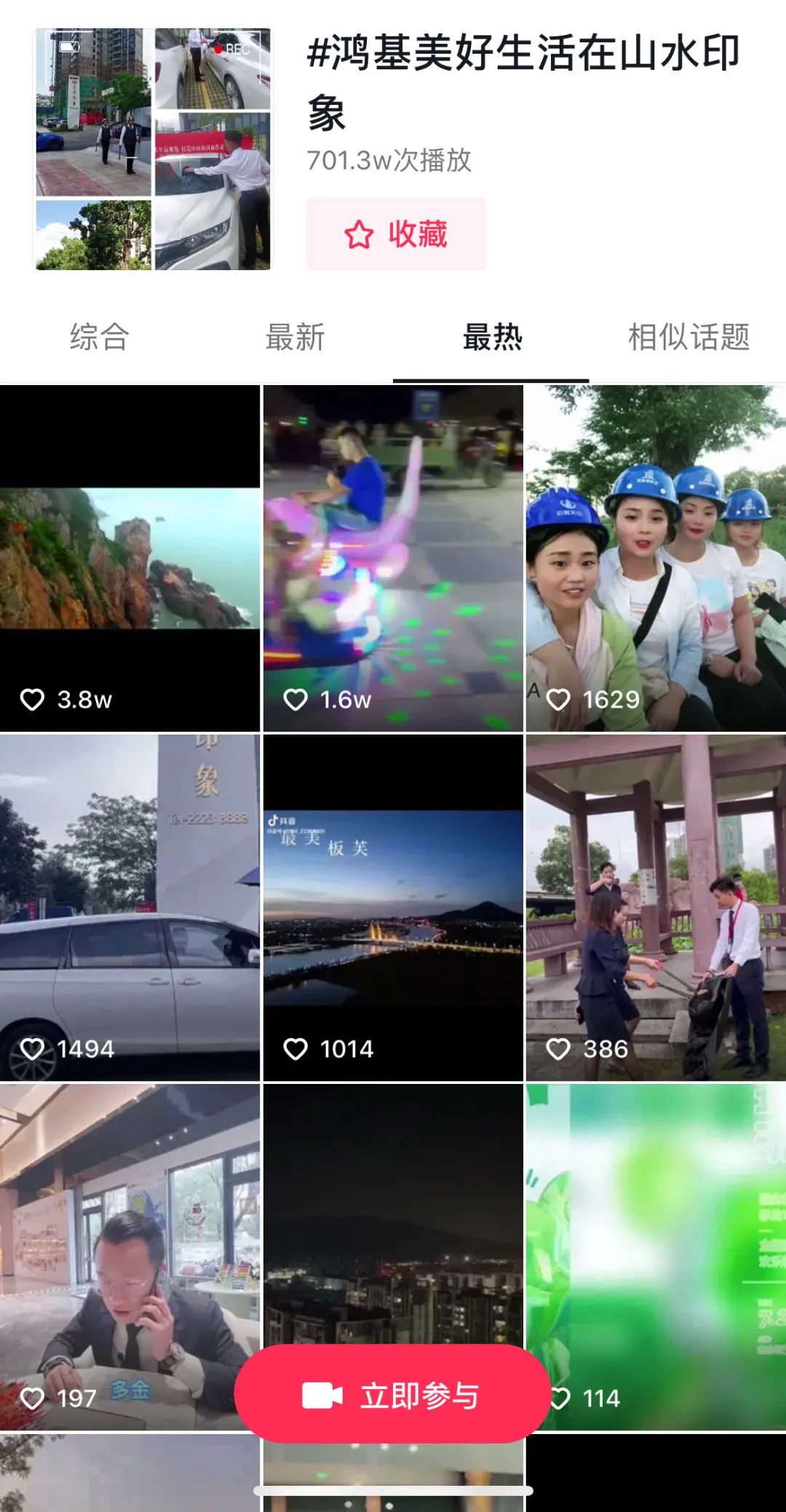Tap the 收藏 favorite button
The height and width of the screenshot is (1512, 786).
[x=395, y=234]
